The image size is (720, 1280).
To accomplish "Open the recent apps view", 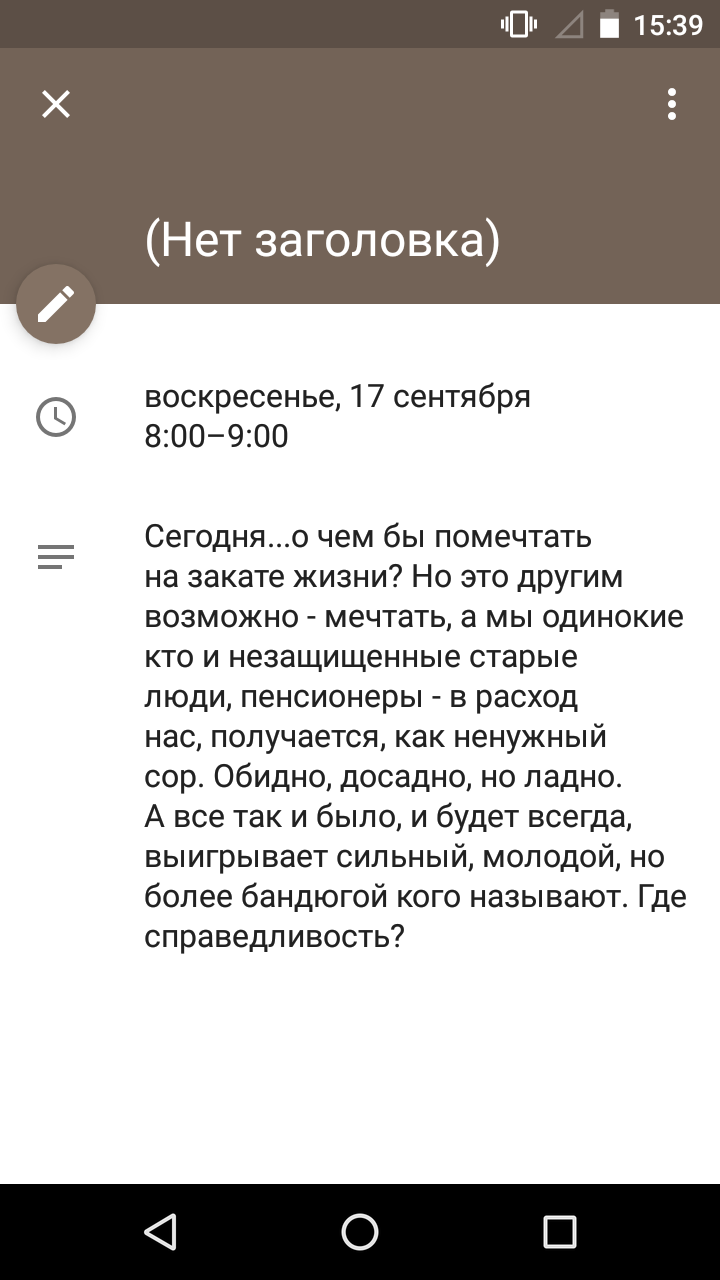I will [560, 1232].
